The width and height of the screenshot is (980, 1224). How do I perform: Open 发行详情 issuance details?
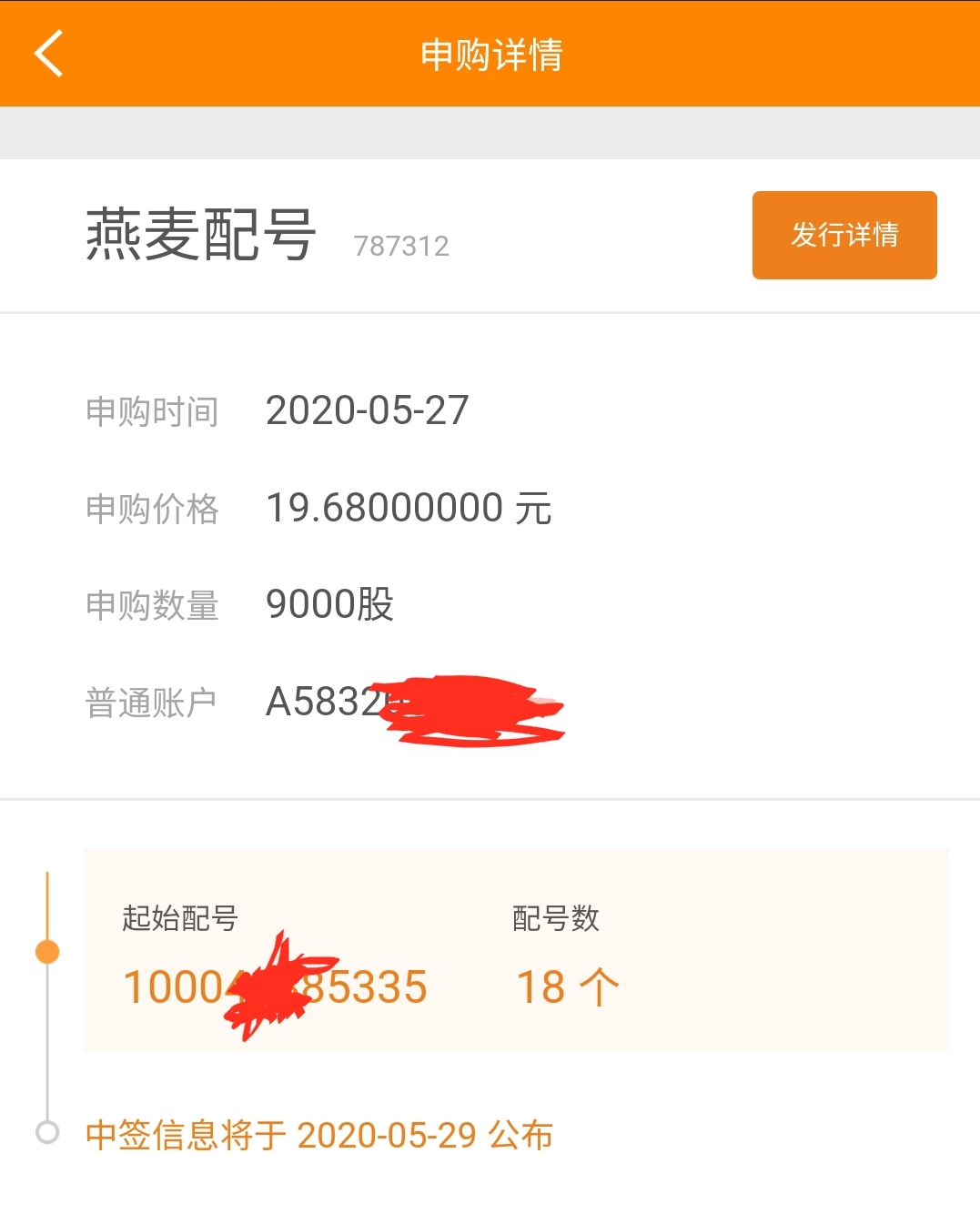844,235
